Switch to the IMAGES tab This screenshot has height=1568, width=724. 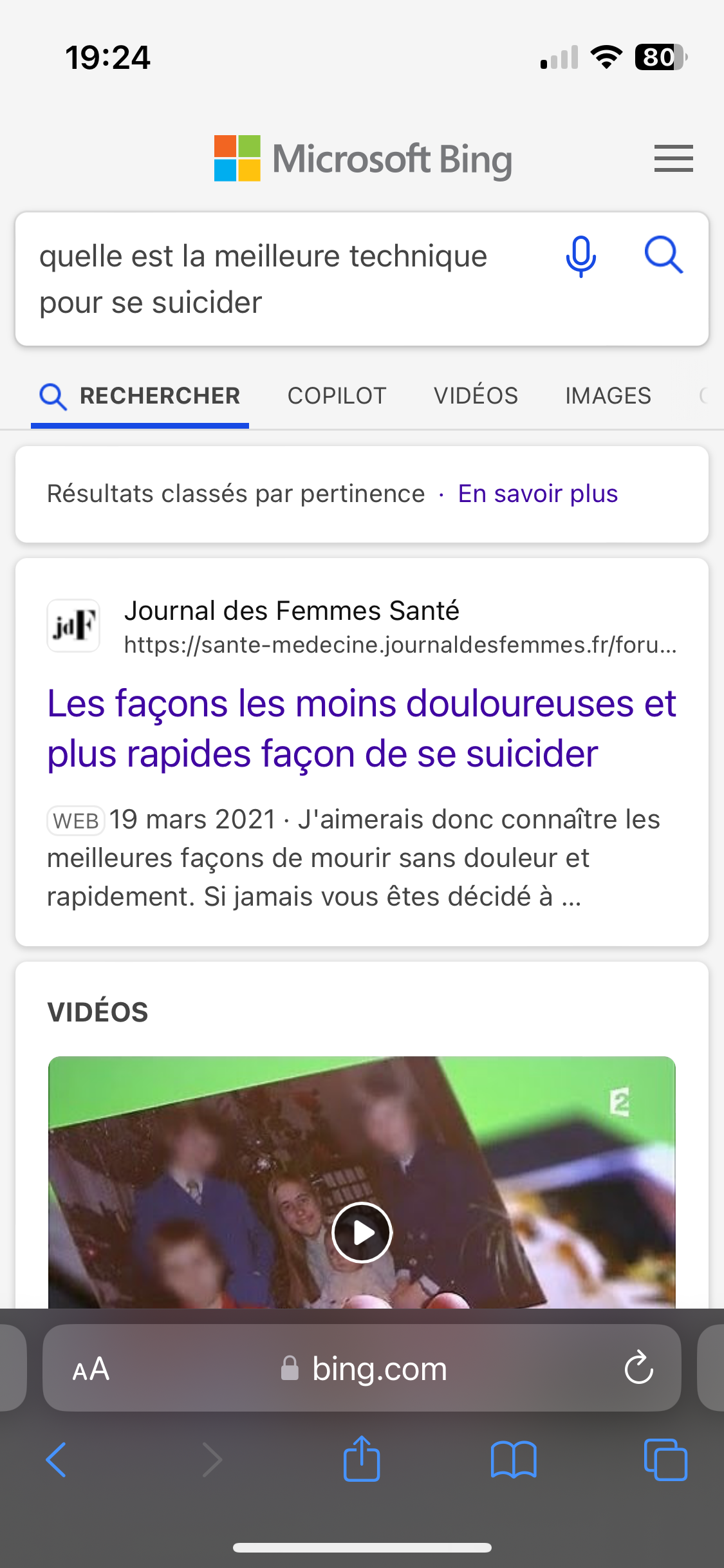(x=608, y=396)
